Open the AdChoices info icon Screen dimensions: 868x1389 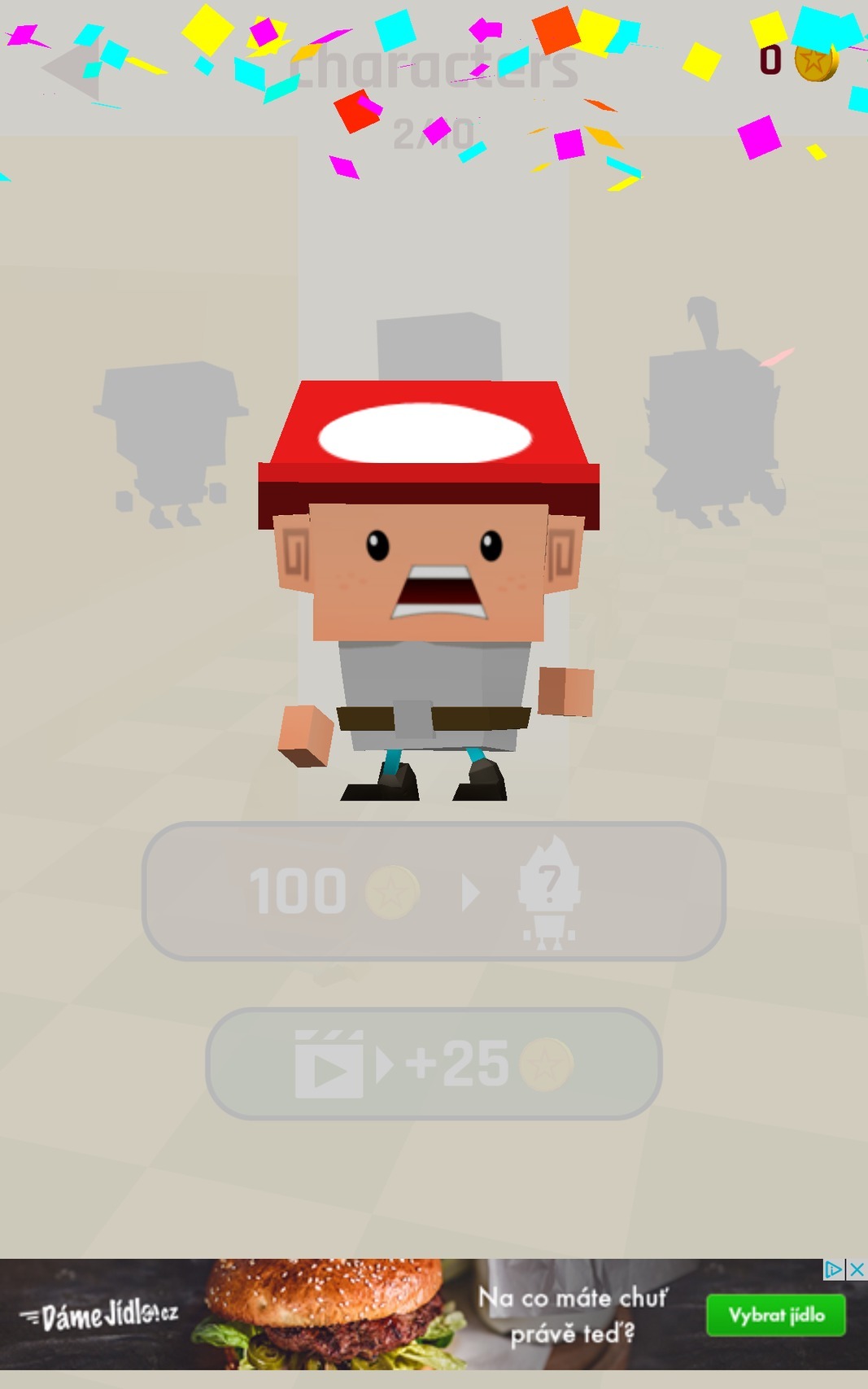[834, 1269]
